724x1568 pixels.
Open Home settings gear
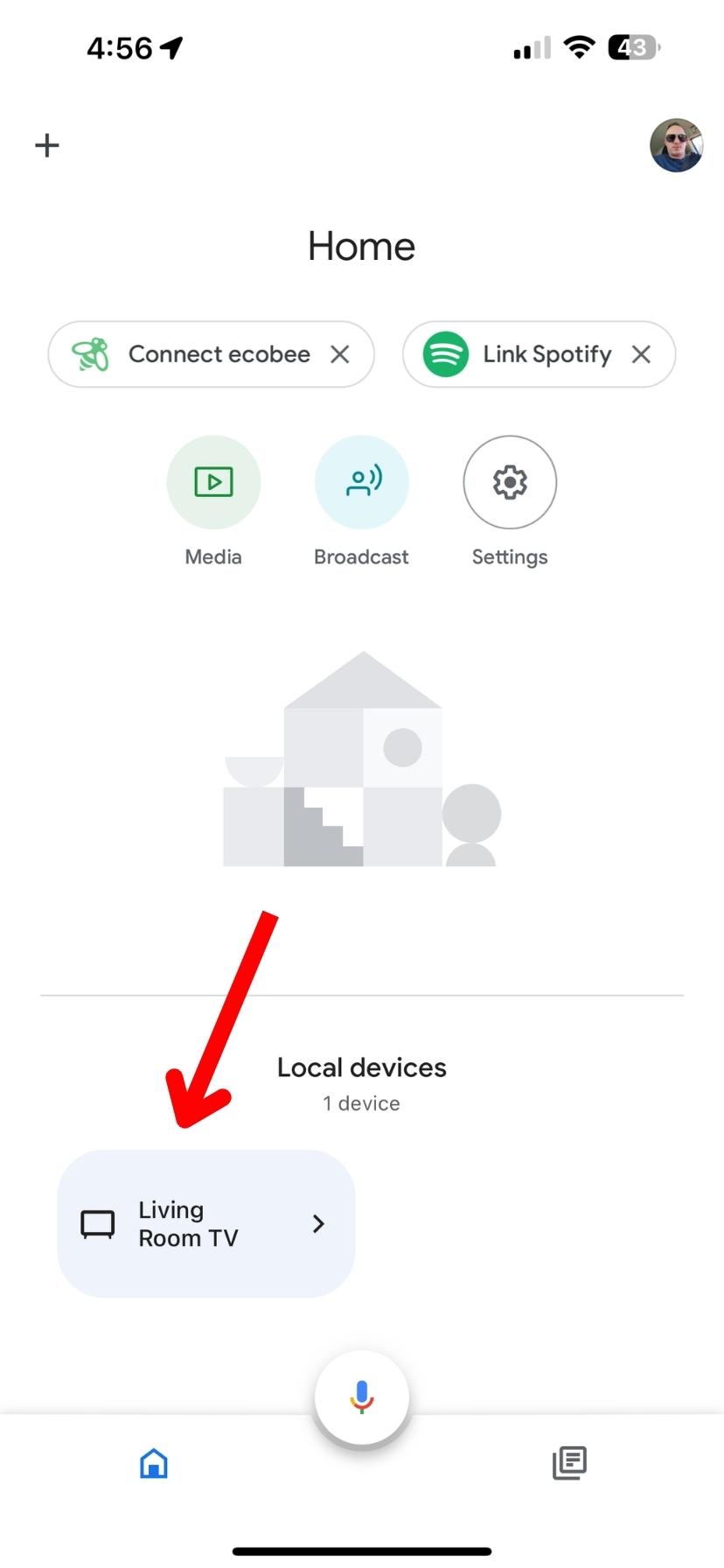pos(510,482)
